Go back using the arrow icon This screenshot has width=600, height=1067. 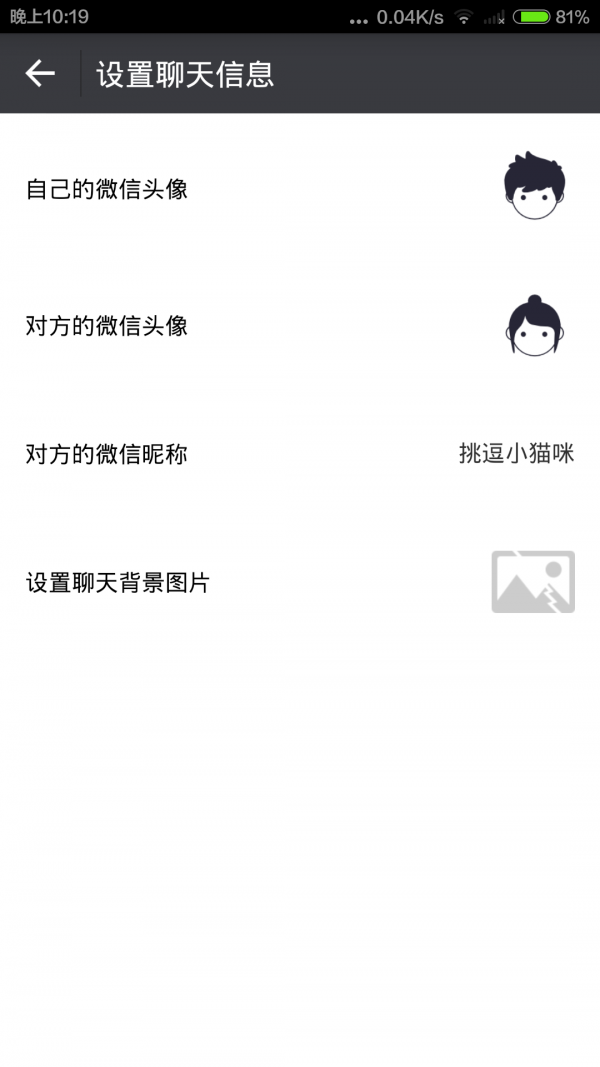tap(40, 73)
